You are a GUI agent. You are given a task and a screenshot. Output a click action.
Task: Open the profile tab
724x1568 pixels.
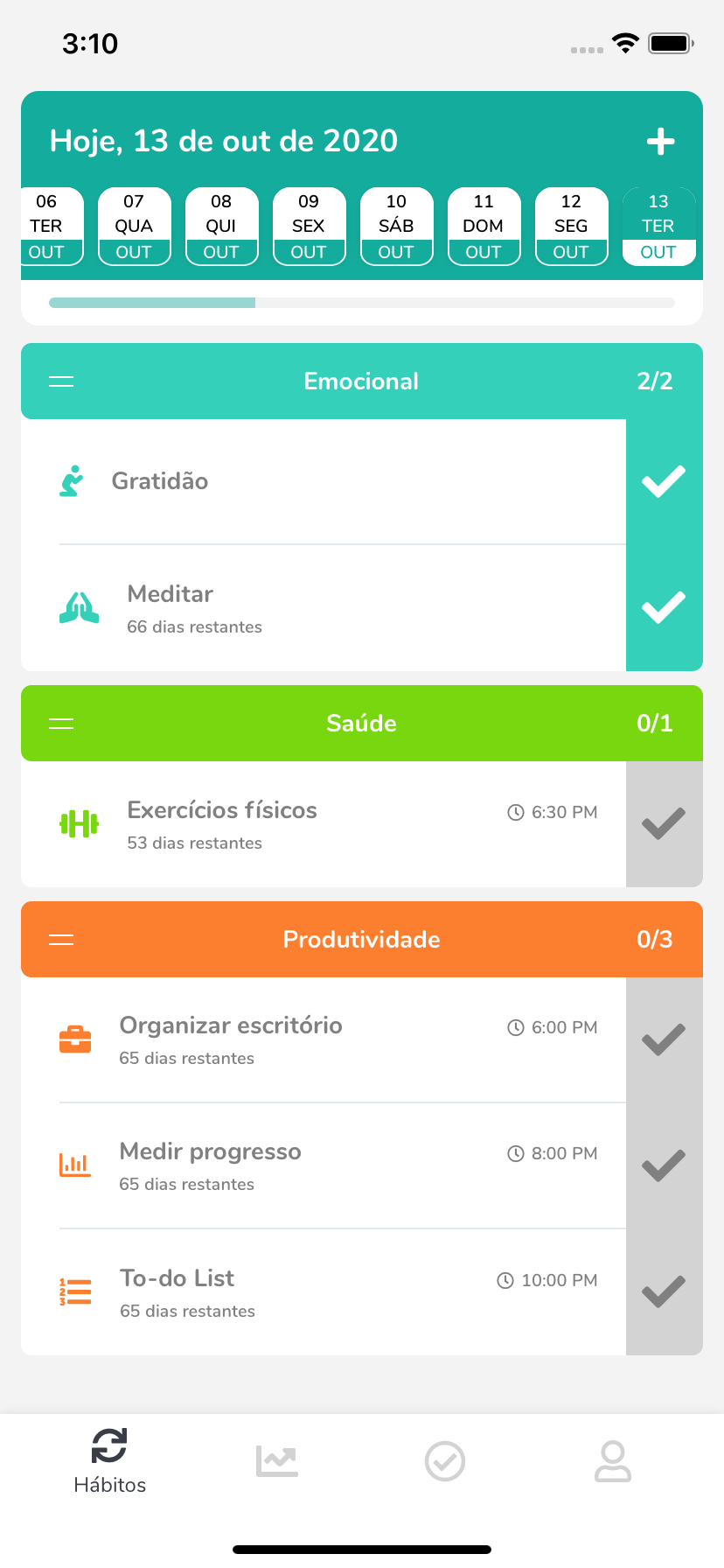coord(613,1461)
